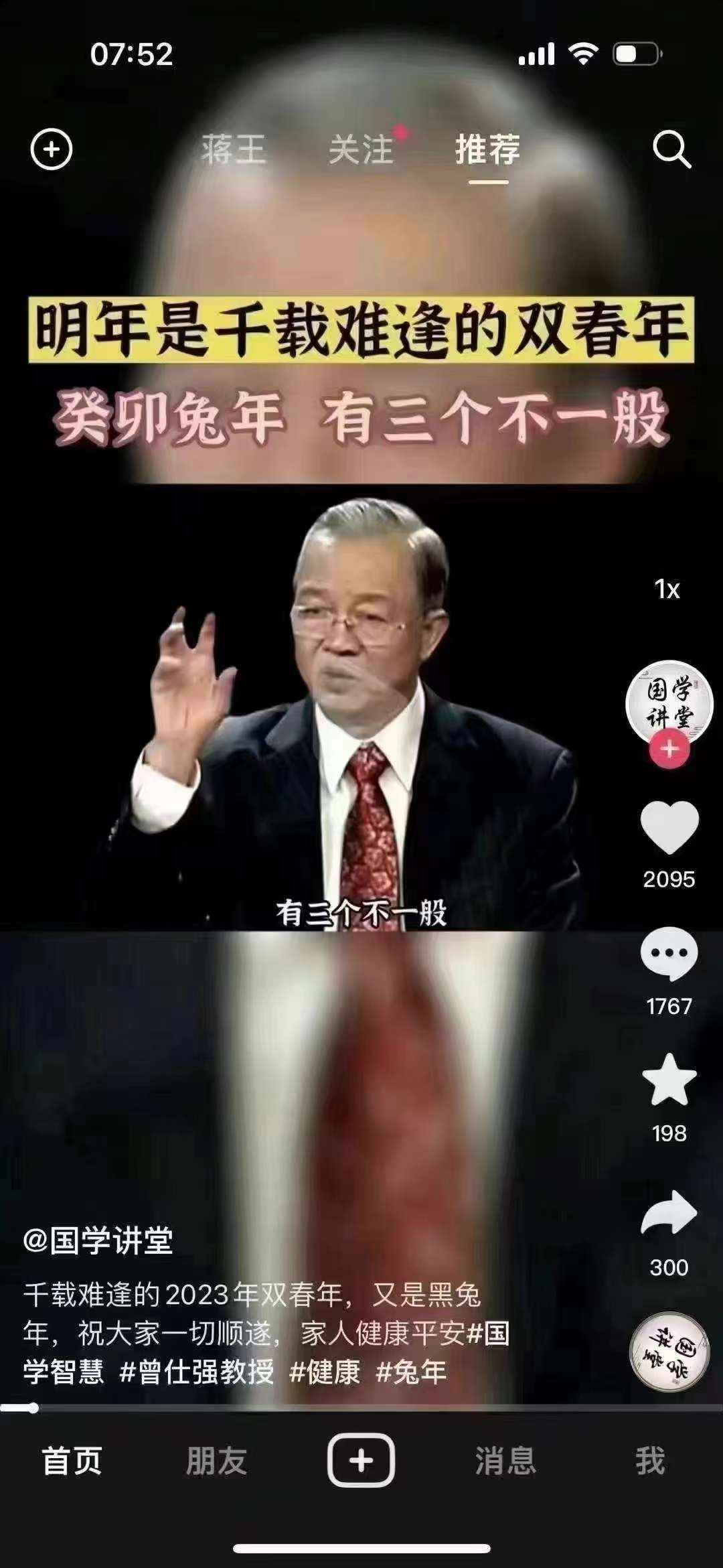The height and width of the screenshot is (1568, 723).
Task: Open the search magnifier icon
Action: [x=671, y=149]
